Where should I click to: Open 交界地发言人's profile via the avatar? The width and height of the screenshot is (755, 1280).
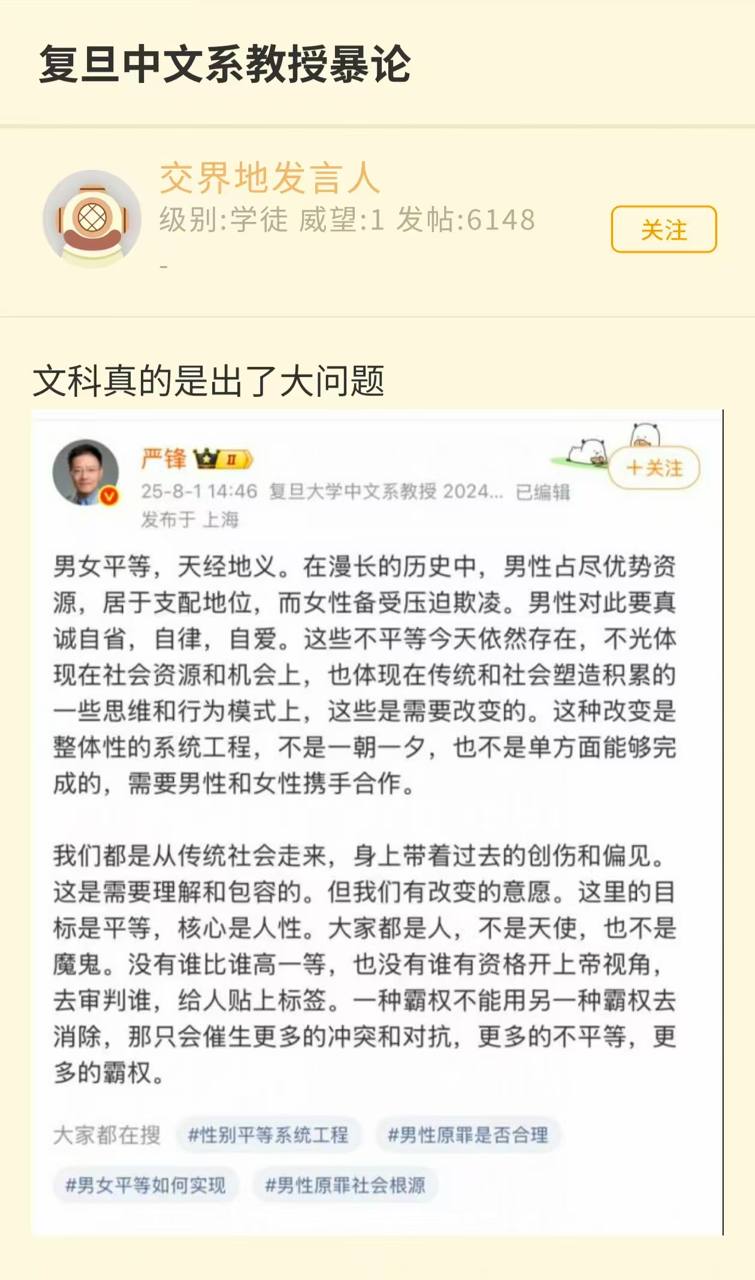point(91,219)
